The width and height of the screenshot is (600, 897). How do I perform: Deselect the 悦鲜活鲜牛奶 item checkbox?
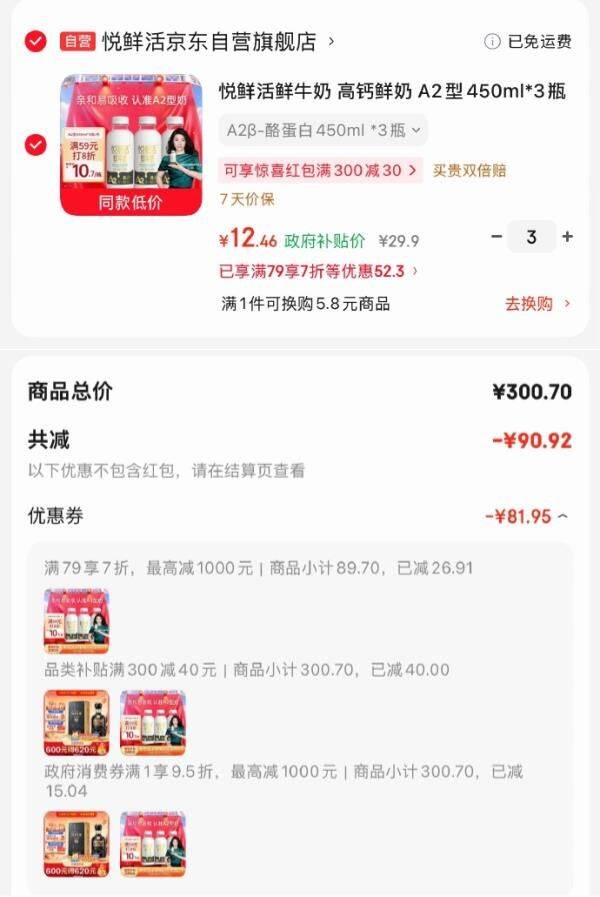click(x=35, y=145)
